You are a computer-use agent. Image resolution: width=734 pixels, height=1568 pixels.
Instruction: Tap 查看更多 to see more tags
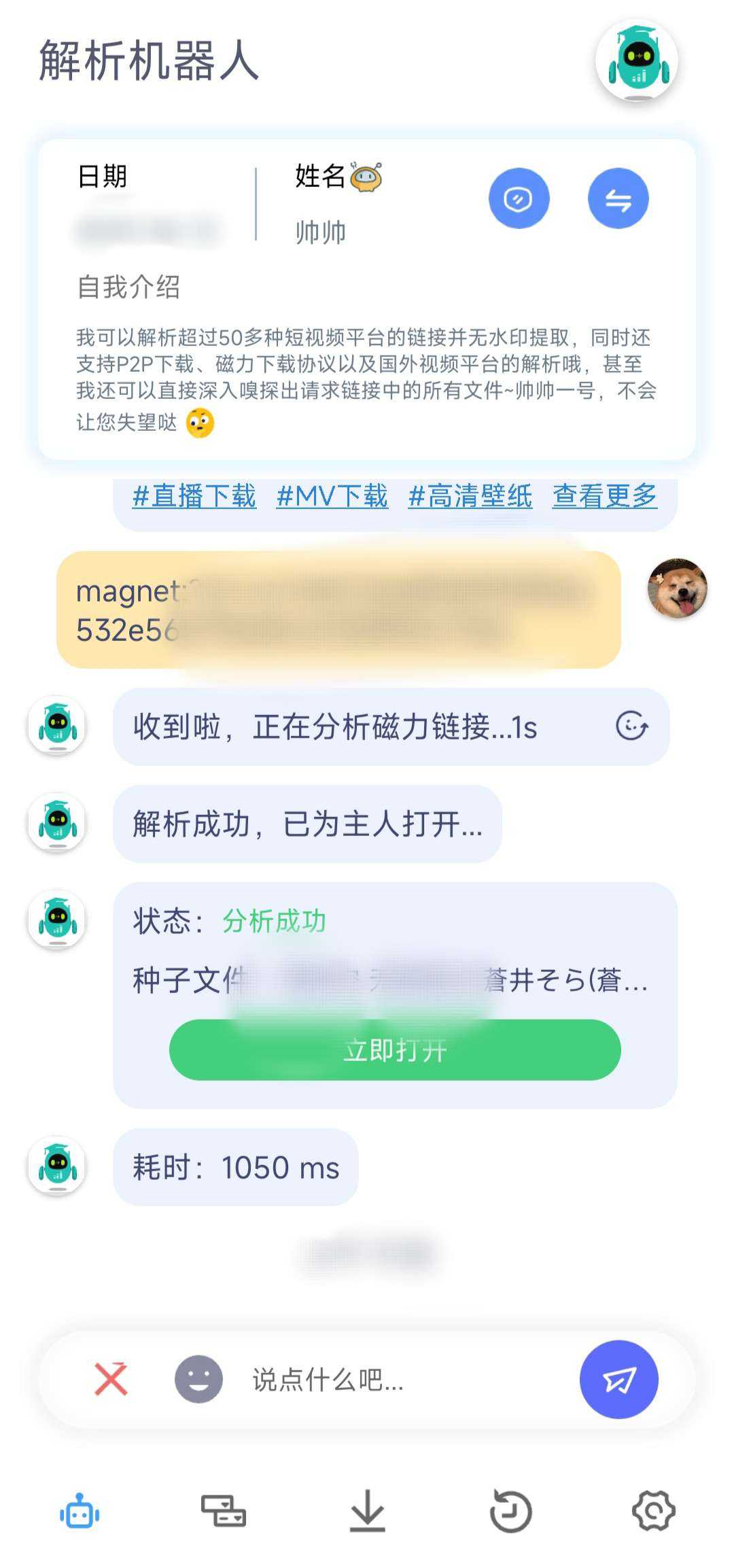coord(604,496)
